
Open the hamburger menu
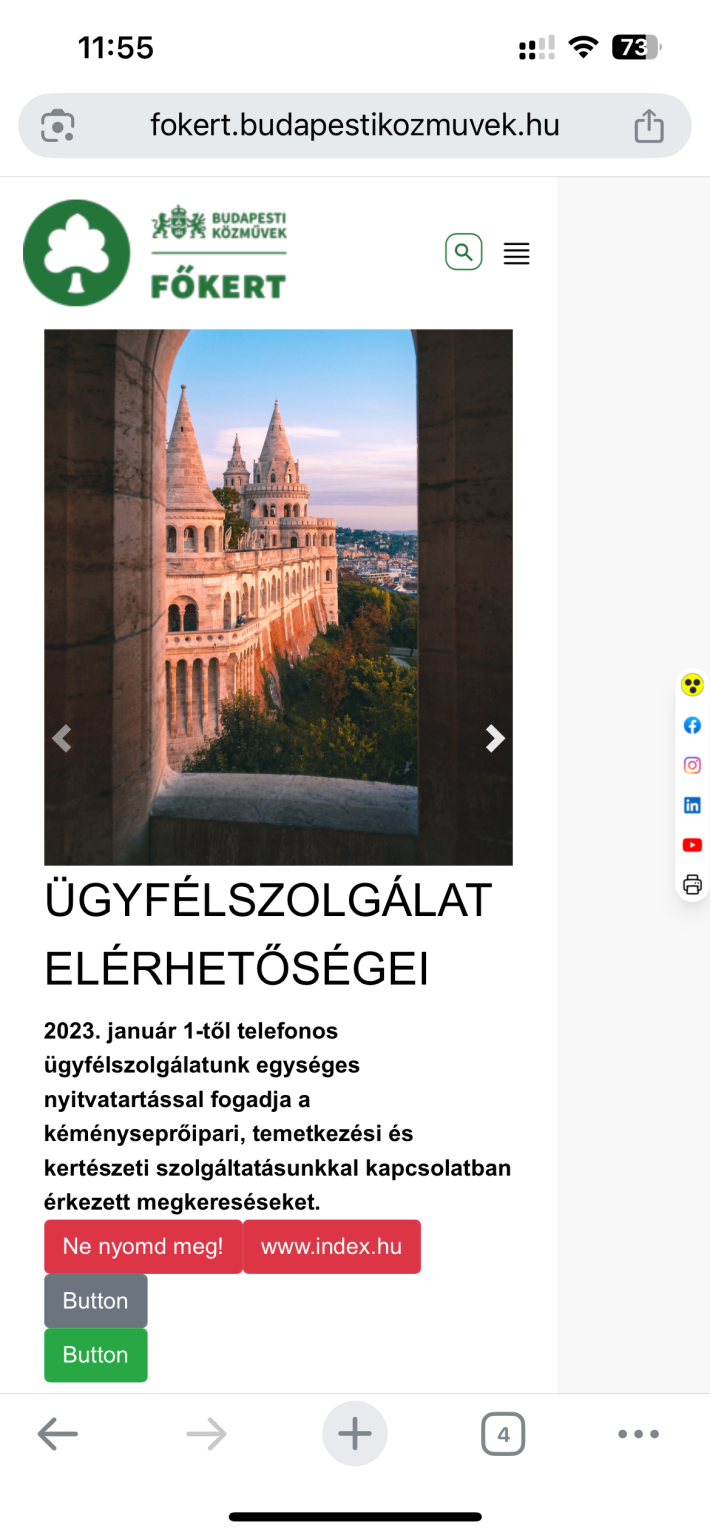coord(516,254)
